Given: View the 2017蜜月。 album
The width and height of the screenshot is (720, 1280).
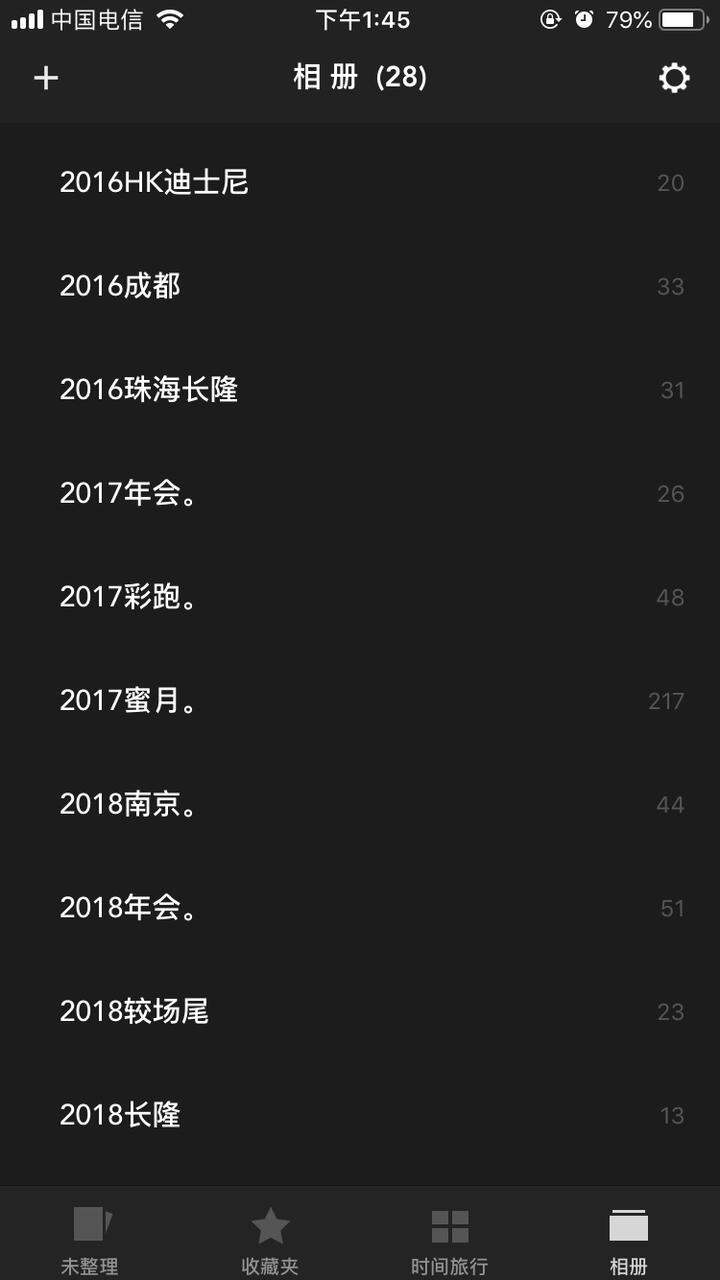Looking at the screenshot, I should tap(360, 701).
